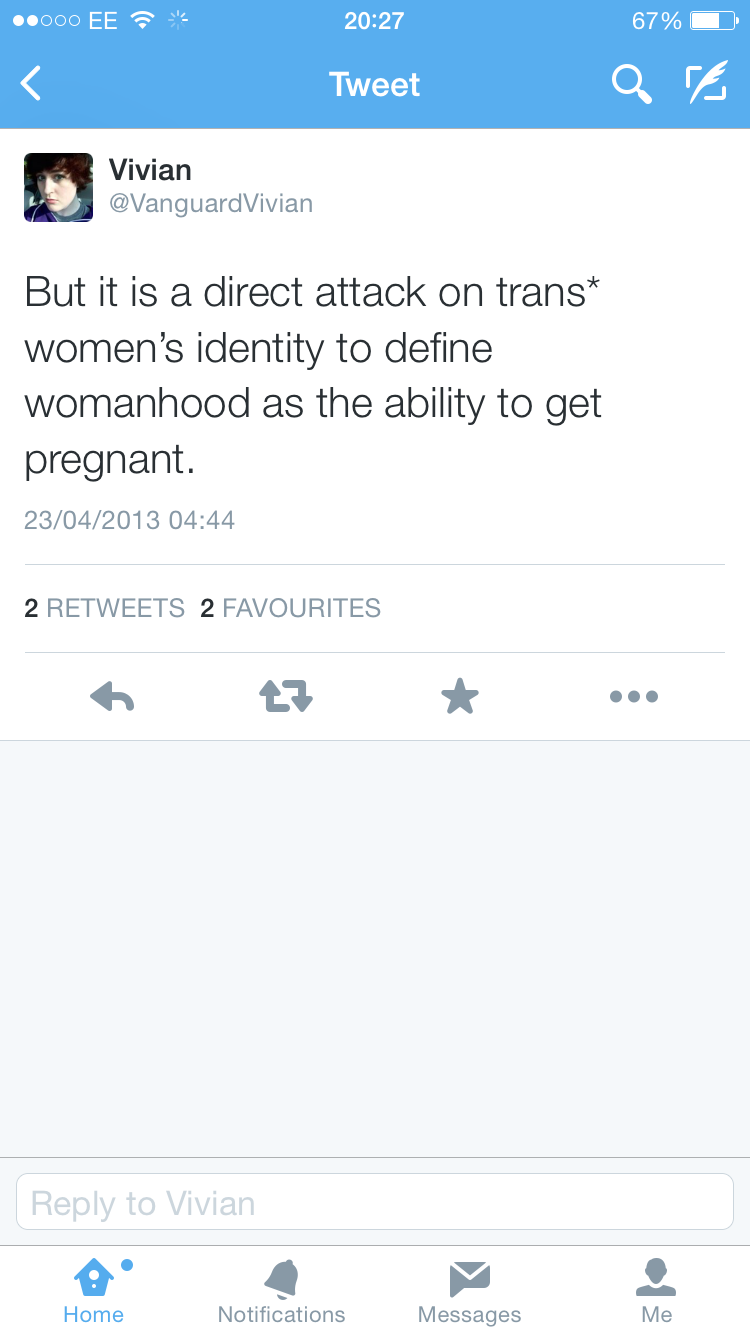
Task: Open the search magnifier icon
Action: coord(631,85)
